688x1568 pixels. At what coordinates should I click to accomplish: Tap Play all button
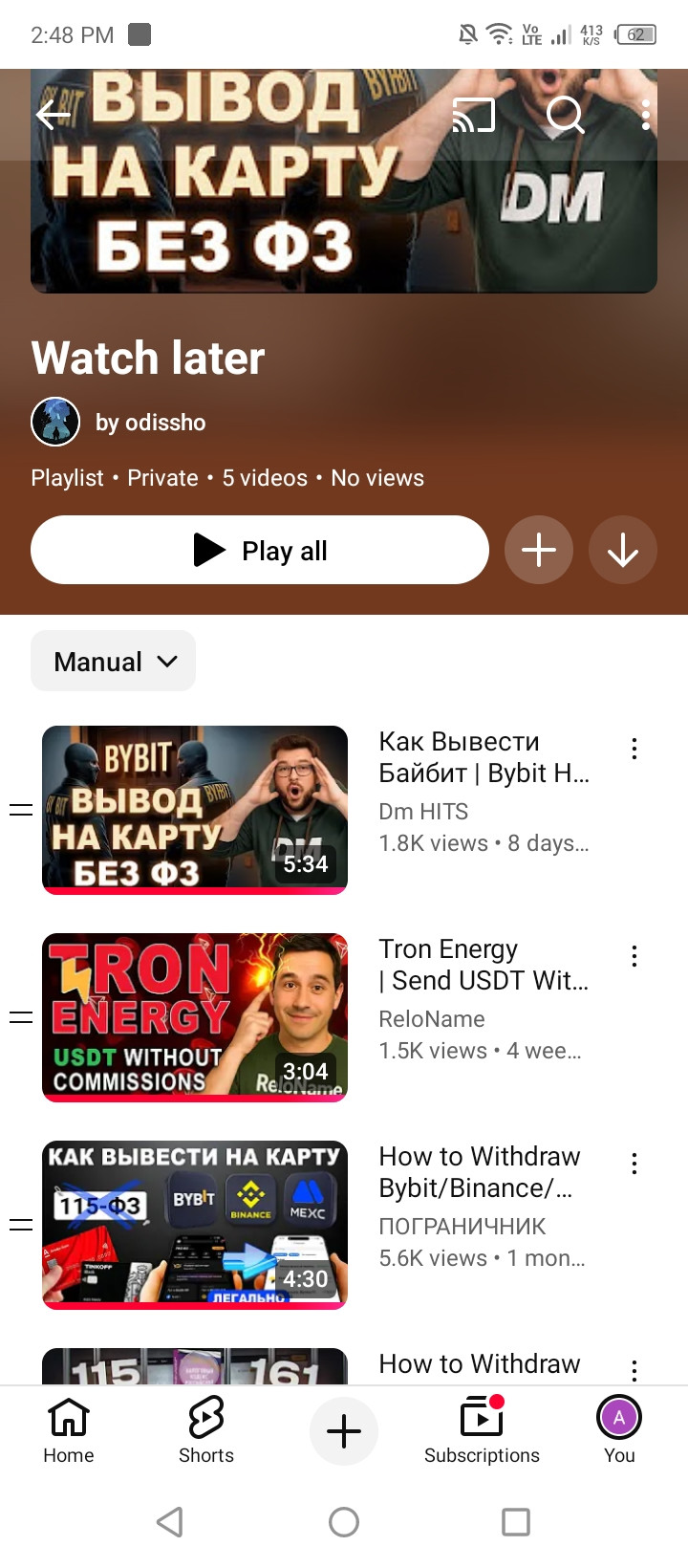(x=260, y=550)
